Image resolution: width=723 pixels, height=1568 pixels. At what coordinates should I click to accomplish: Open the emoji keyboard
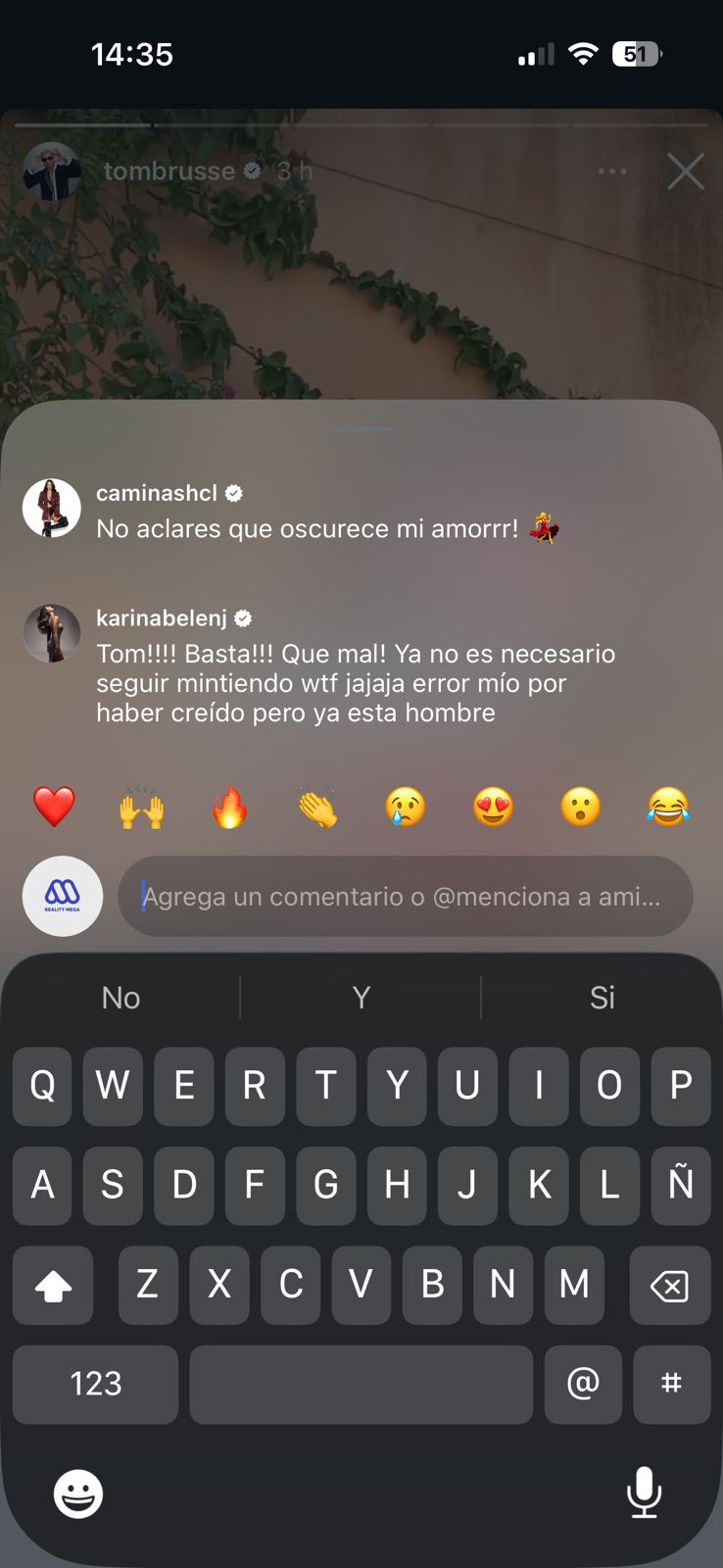78,1494
